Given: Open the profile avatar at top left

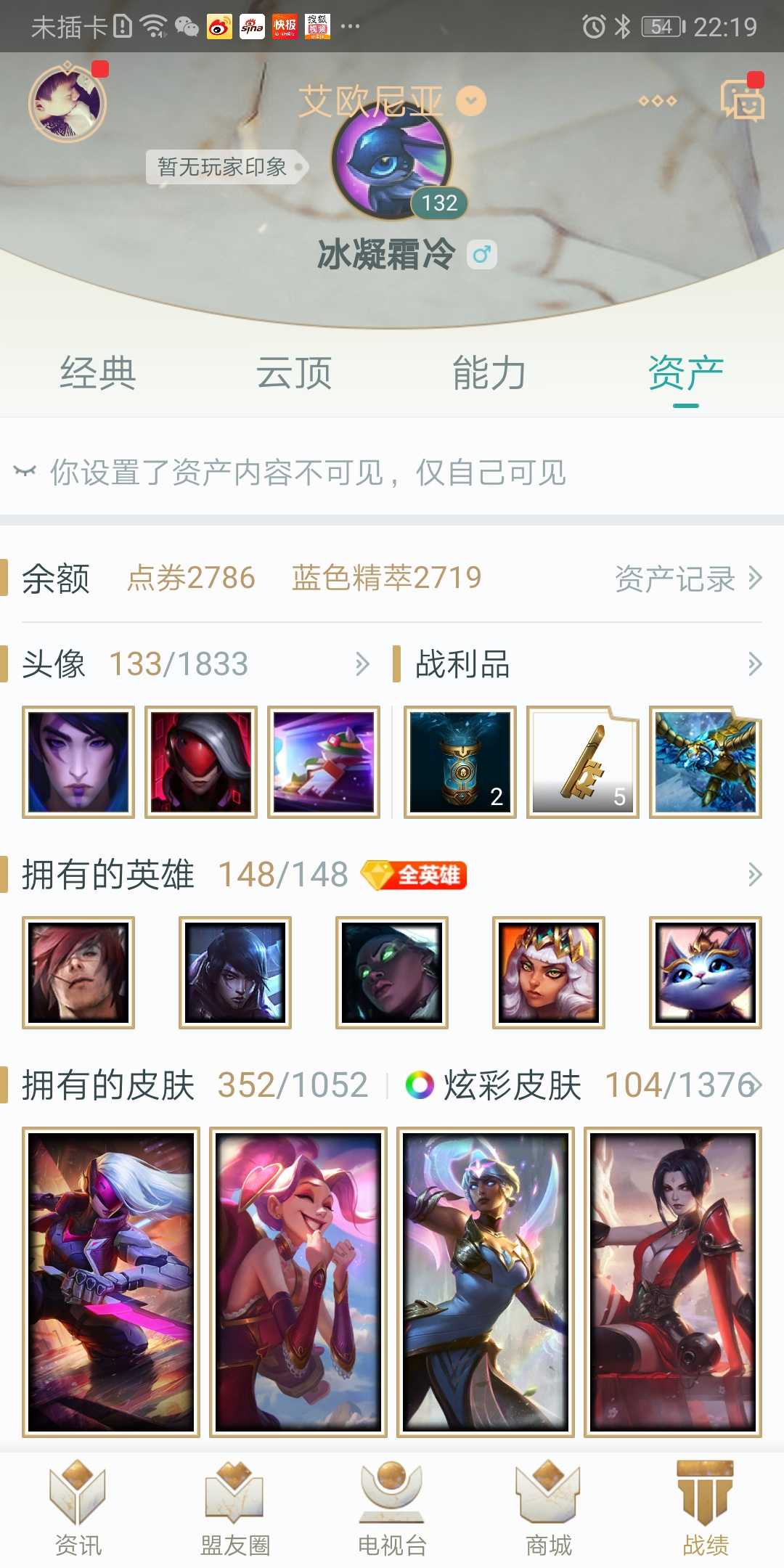Looking at the screenshot, I should click(68, 102).
